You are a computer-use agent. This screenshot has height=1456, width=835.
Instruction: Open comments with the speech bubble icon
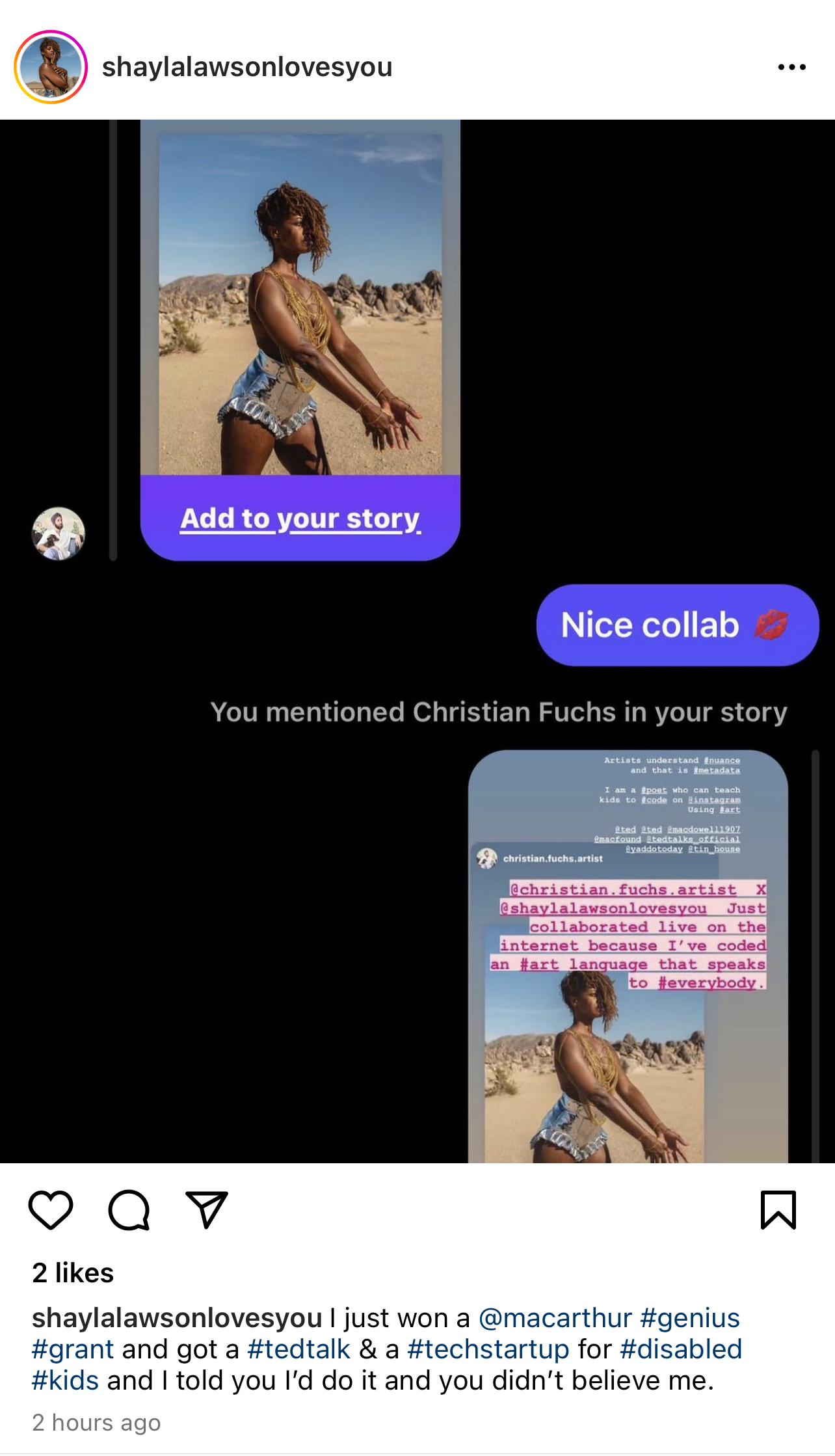click(129, 1210)
